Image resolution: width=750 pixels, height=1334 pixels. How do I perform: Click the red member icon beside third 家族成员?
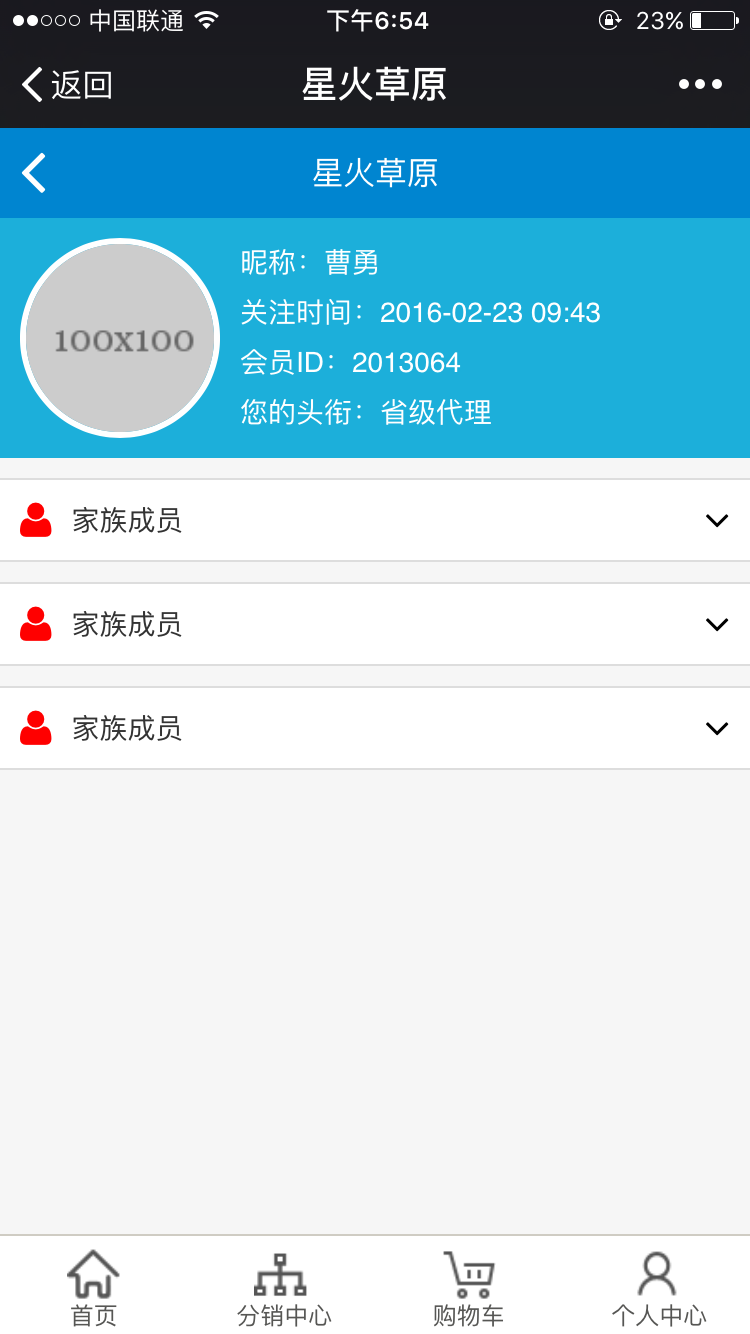[x=36, y=728]
